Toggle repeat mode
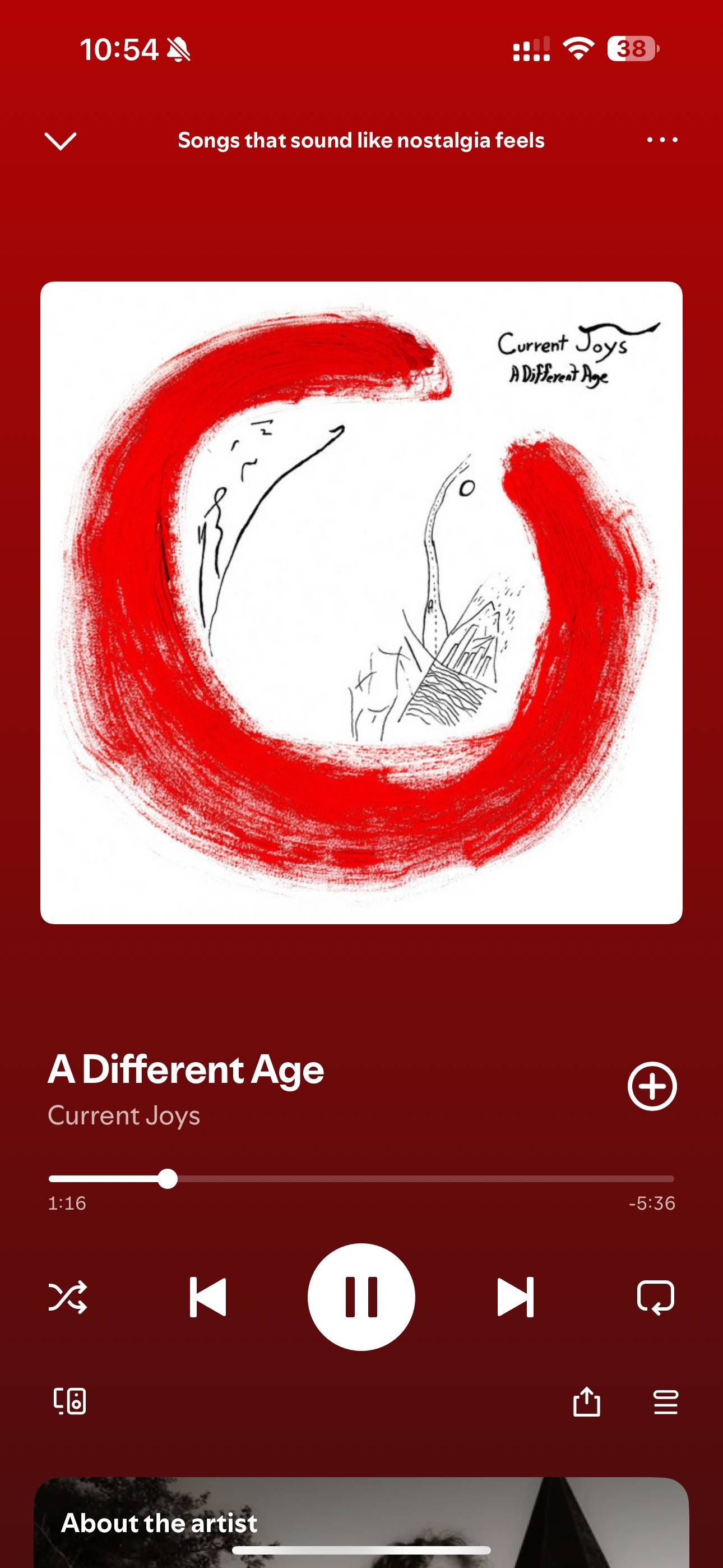Image resolution: width=723 pixels, height=1568 pixels. 655,1297
